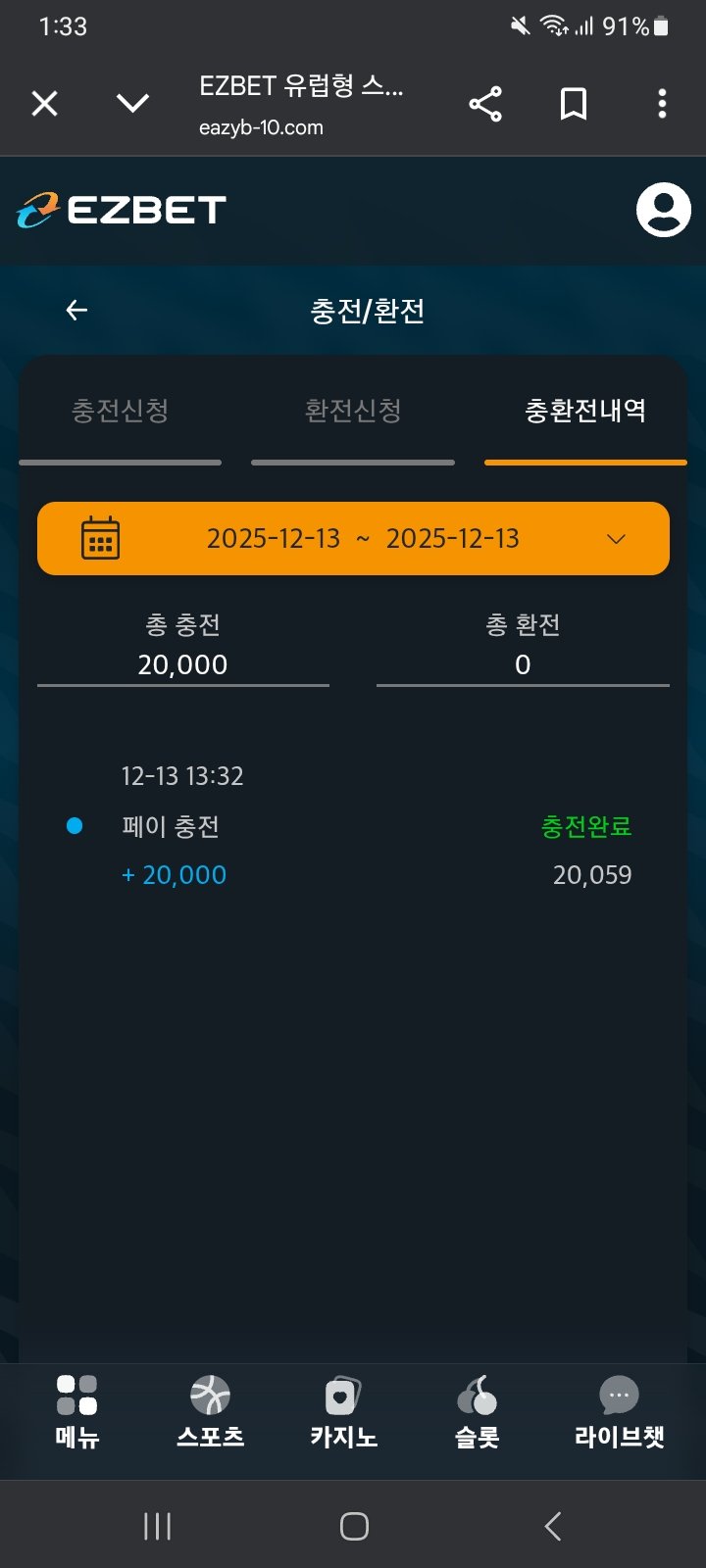This screenshot has width=706, height=1568.
Task: Open the browser overflow menu
Action: click(x=663, y=103)
